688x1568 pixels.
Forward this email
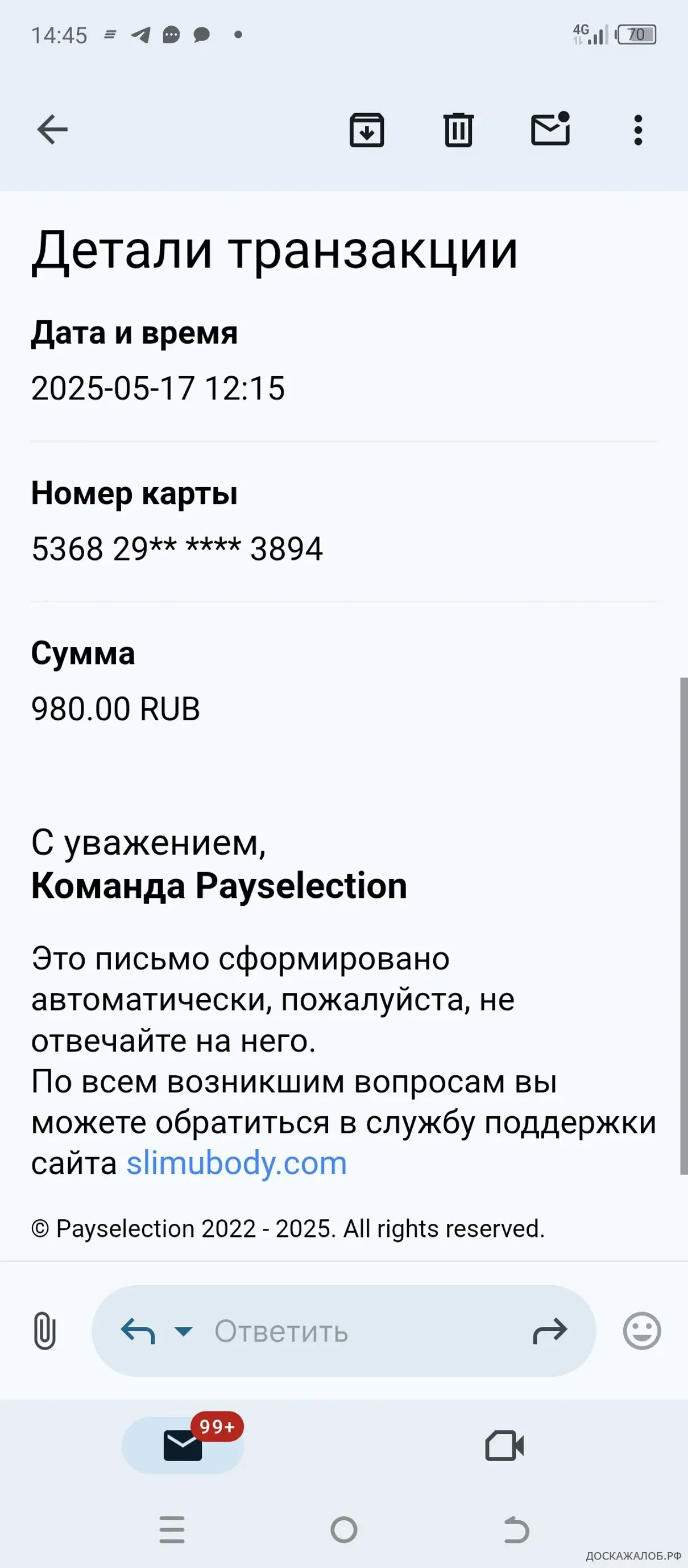(550, 1331)
